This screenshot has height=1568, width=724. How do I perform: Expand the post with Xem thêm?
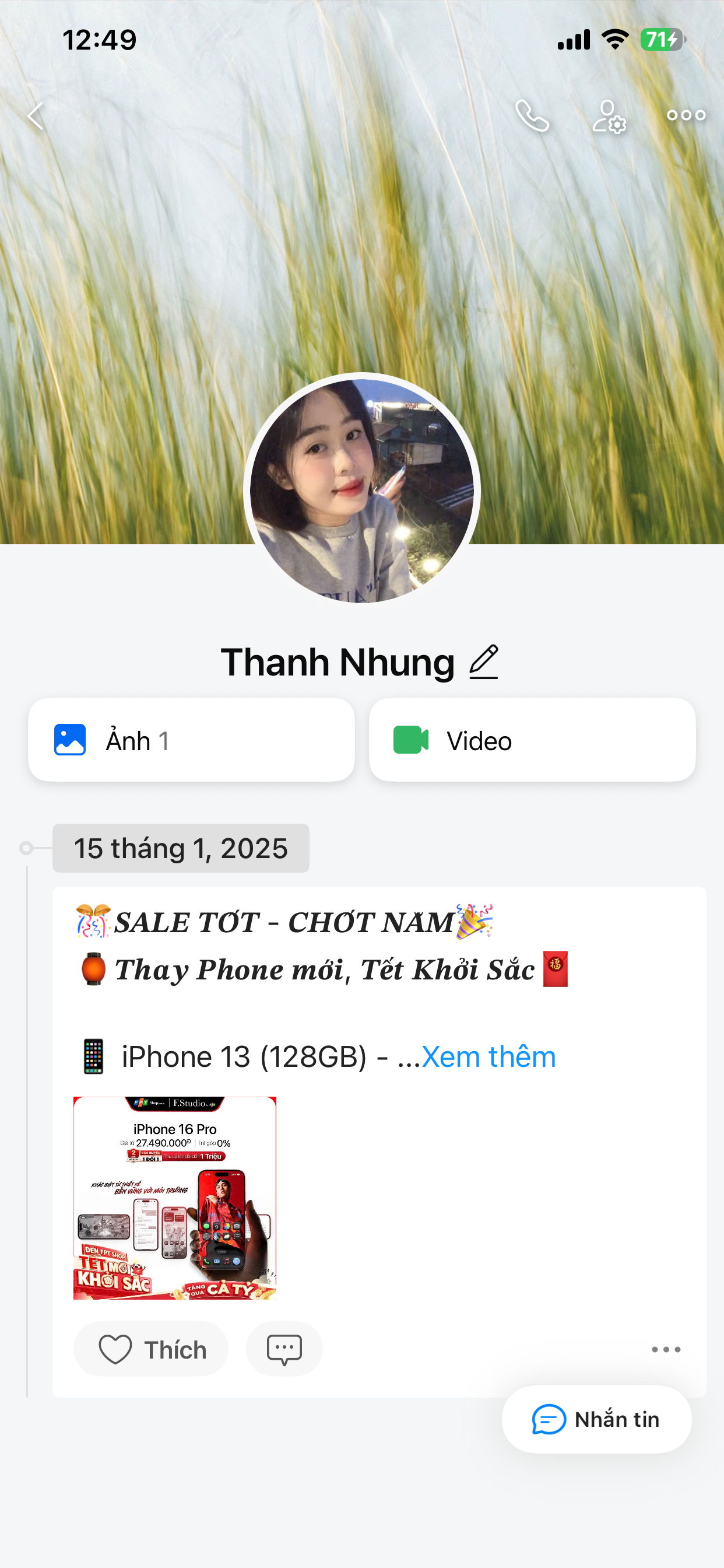pos(488,1056)
